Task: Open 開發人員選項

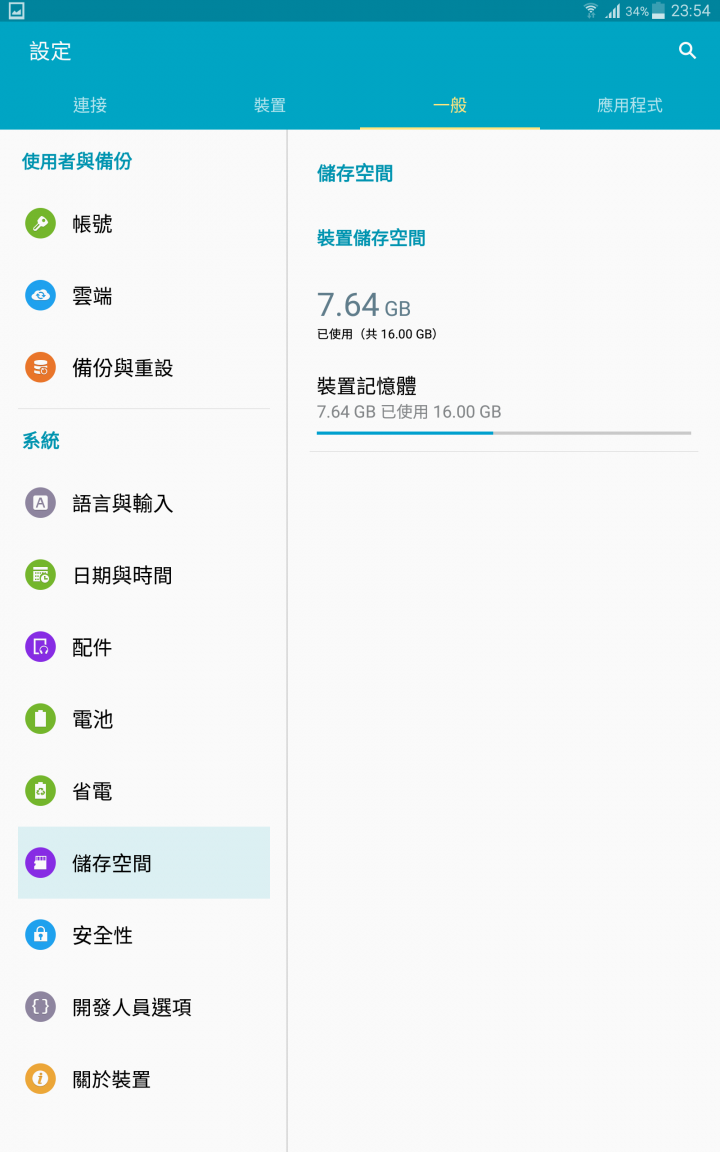Action: tap(144, 1007)
